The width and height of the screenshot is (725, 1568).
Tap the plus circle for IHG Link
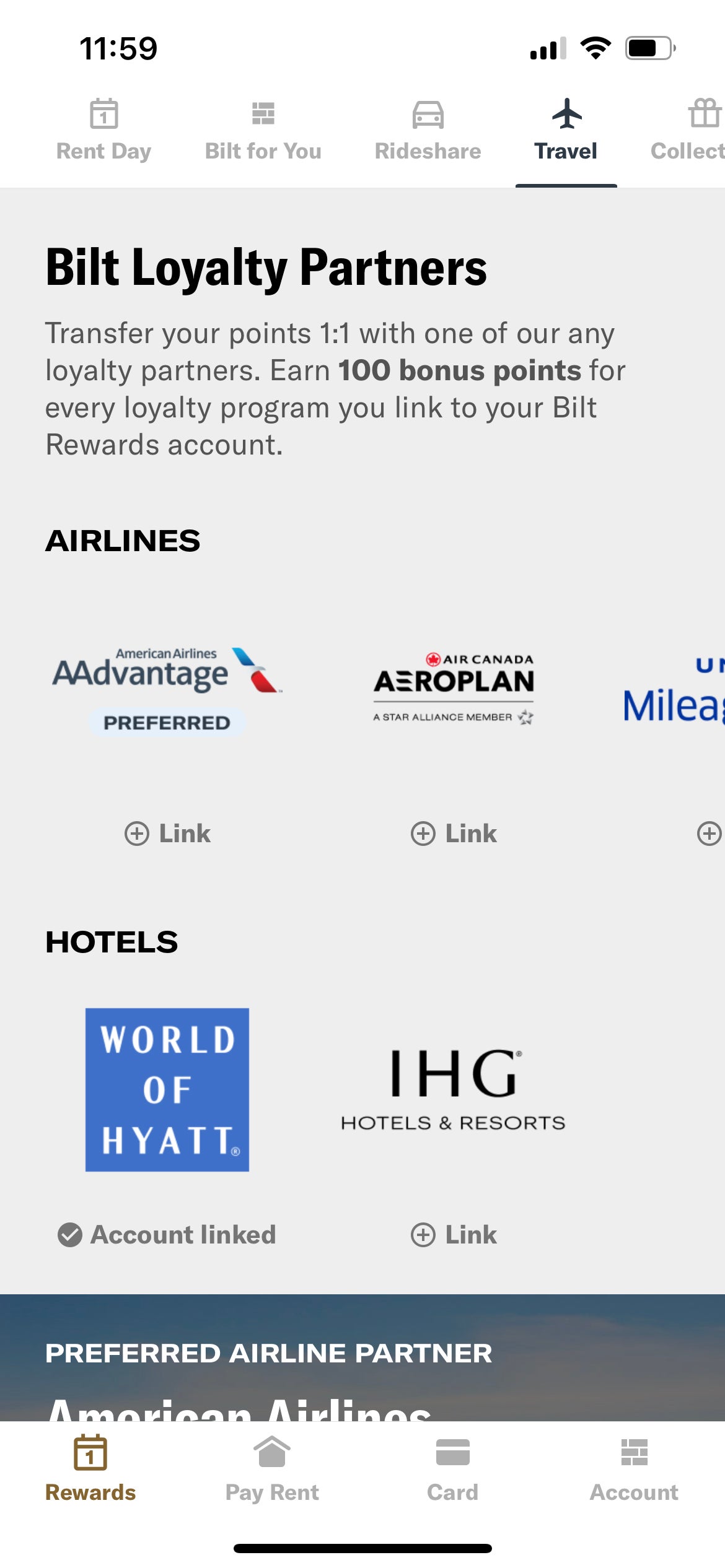tap(424, 1234)
